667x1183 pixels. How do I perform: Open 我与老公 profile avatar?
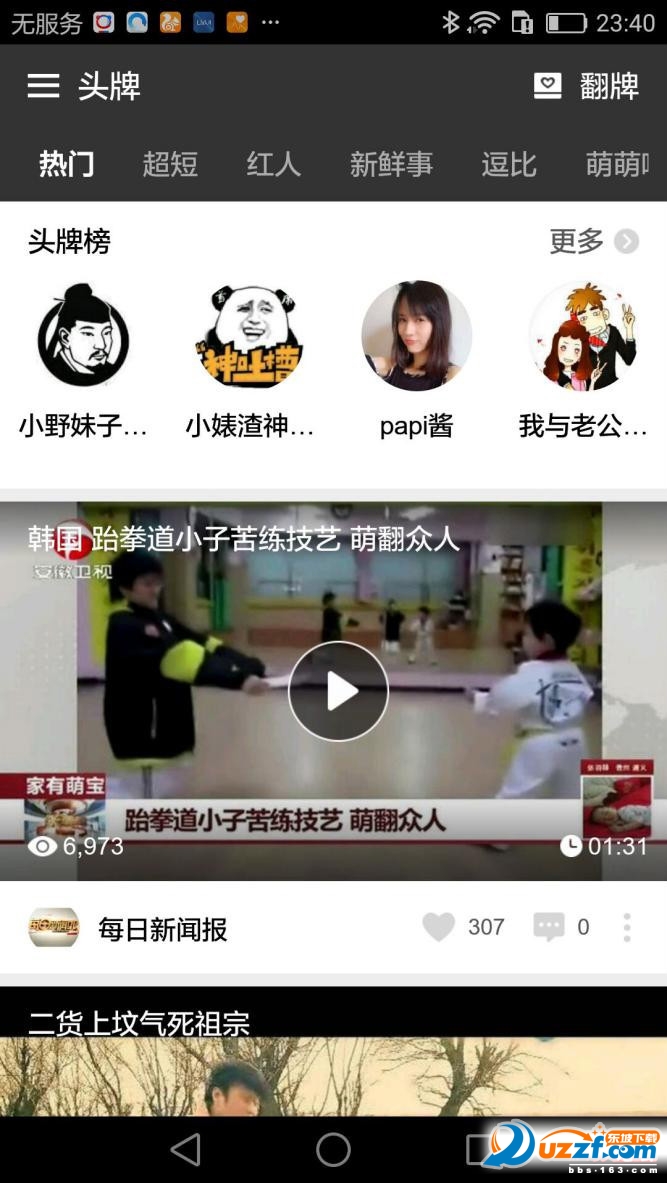click(583, 336)
